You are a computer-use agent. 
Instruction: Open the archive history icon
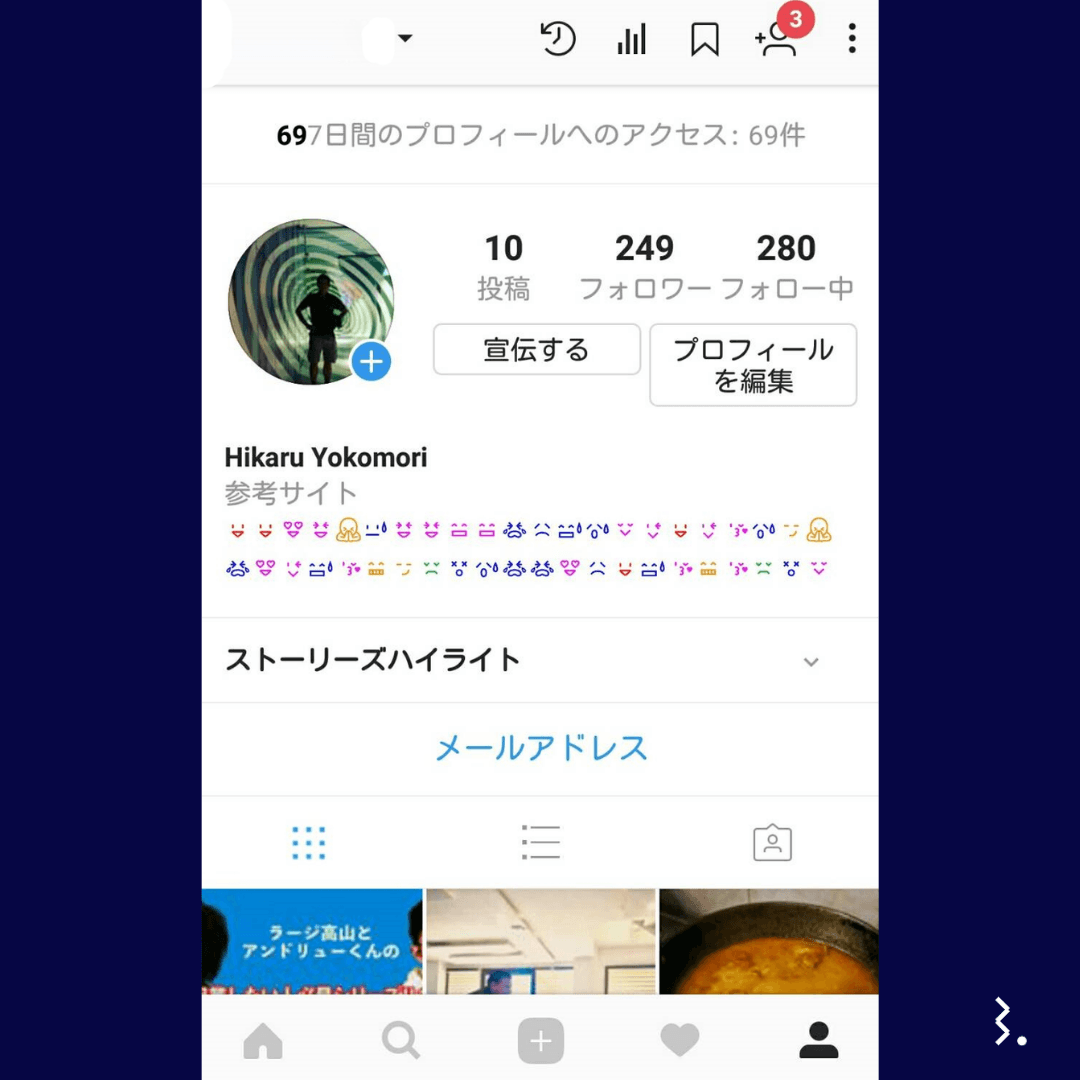point(558,39)
